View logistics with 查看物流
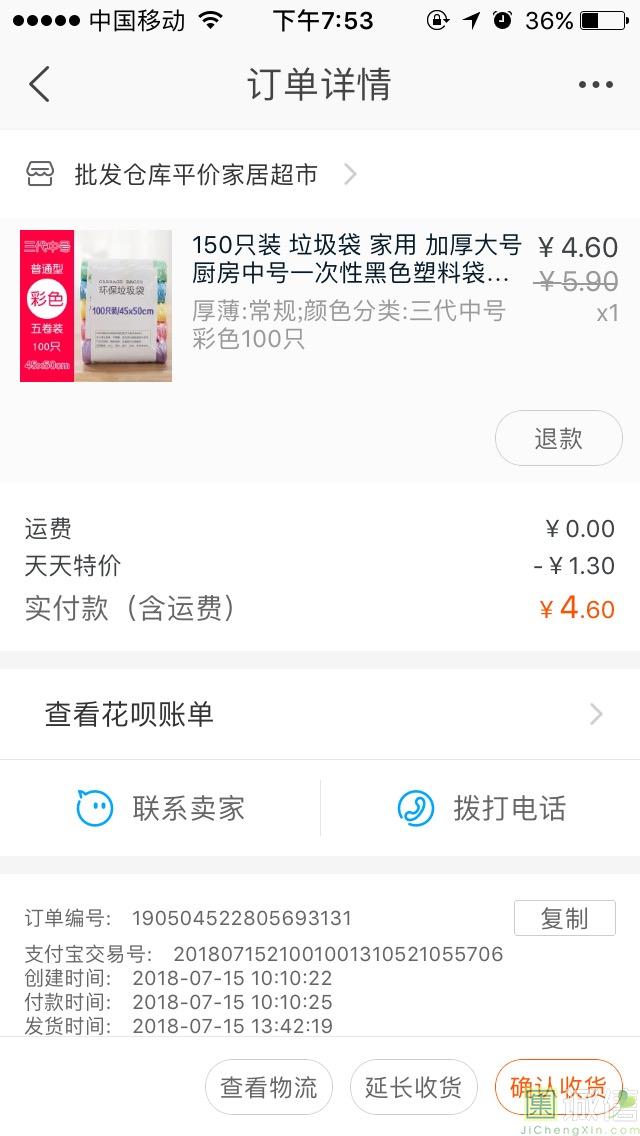Viewport: 640px width, 1136px height. coord(269,1087)
